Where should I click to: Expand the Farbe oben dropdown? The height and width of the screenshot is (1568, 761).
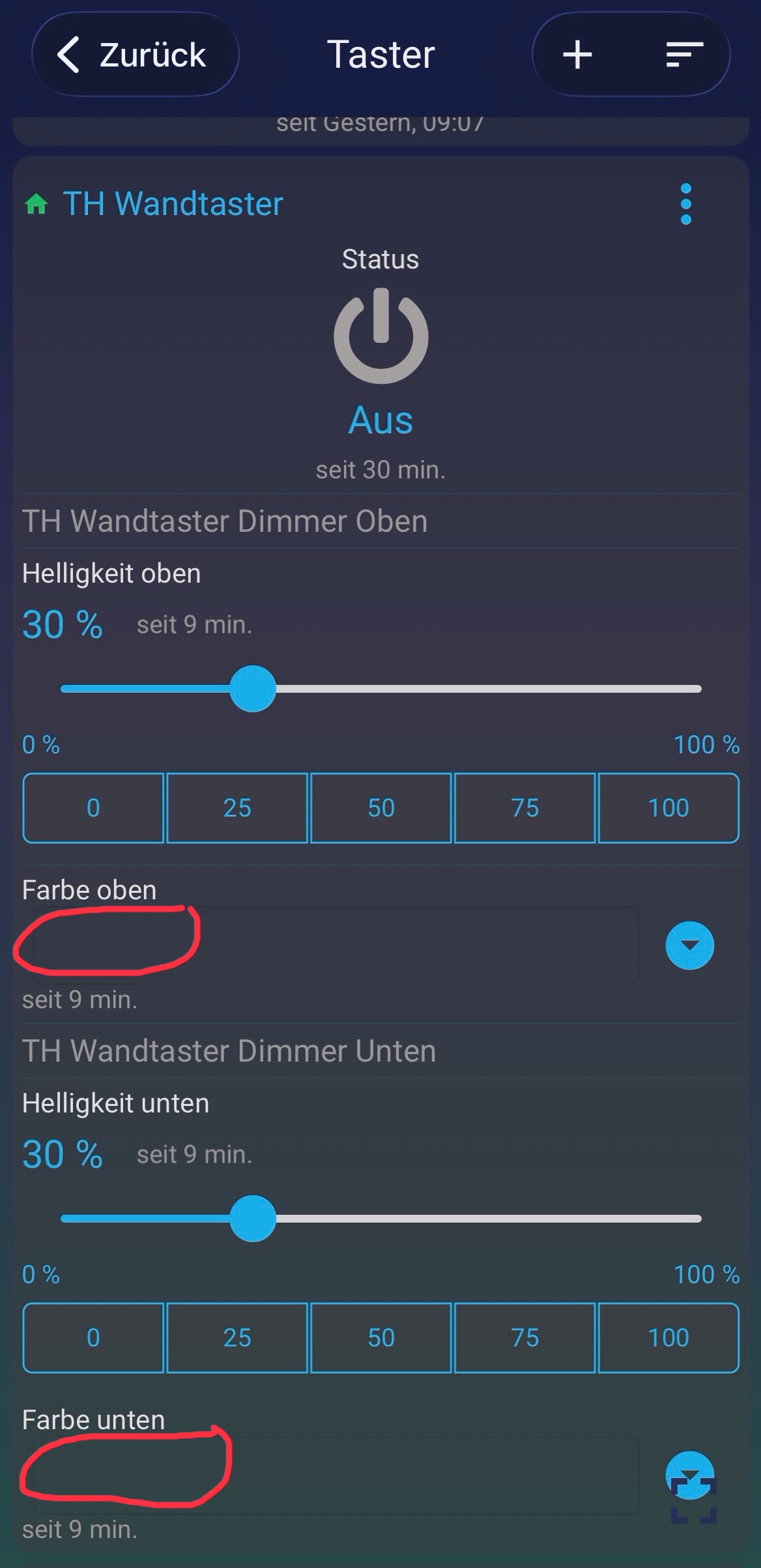[x=689, y=946]
